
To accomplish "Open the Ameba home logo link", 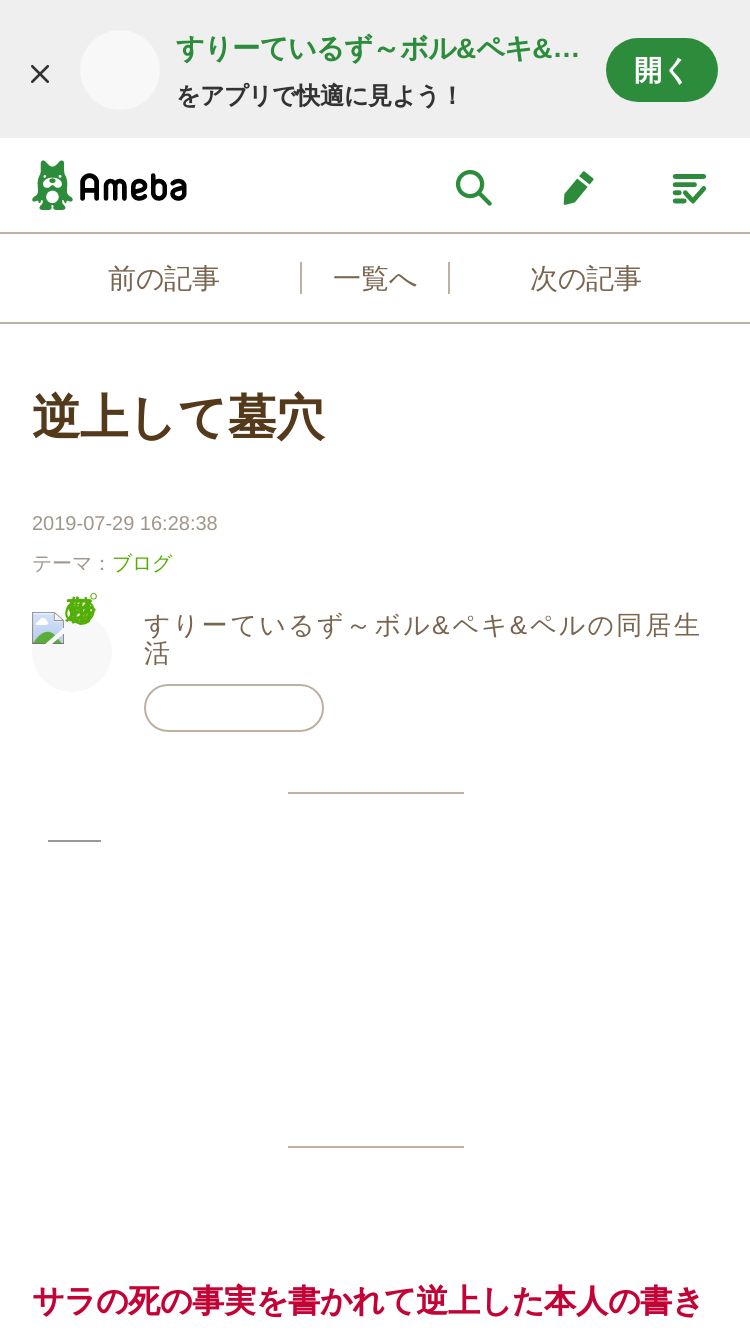I will (110, 186).
